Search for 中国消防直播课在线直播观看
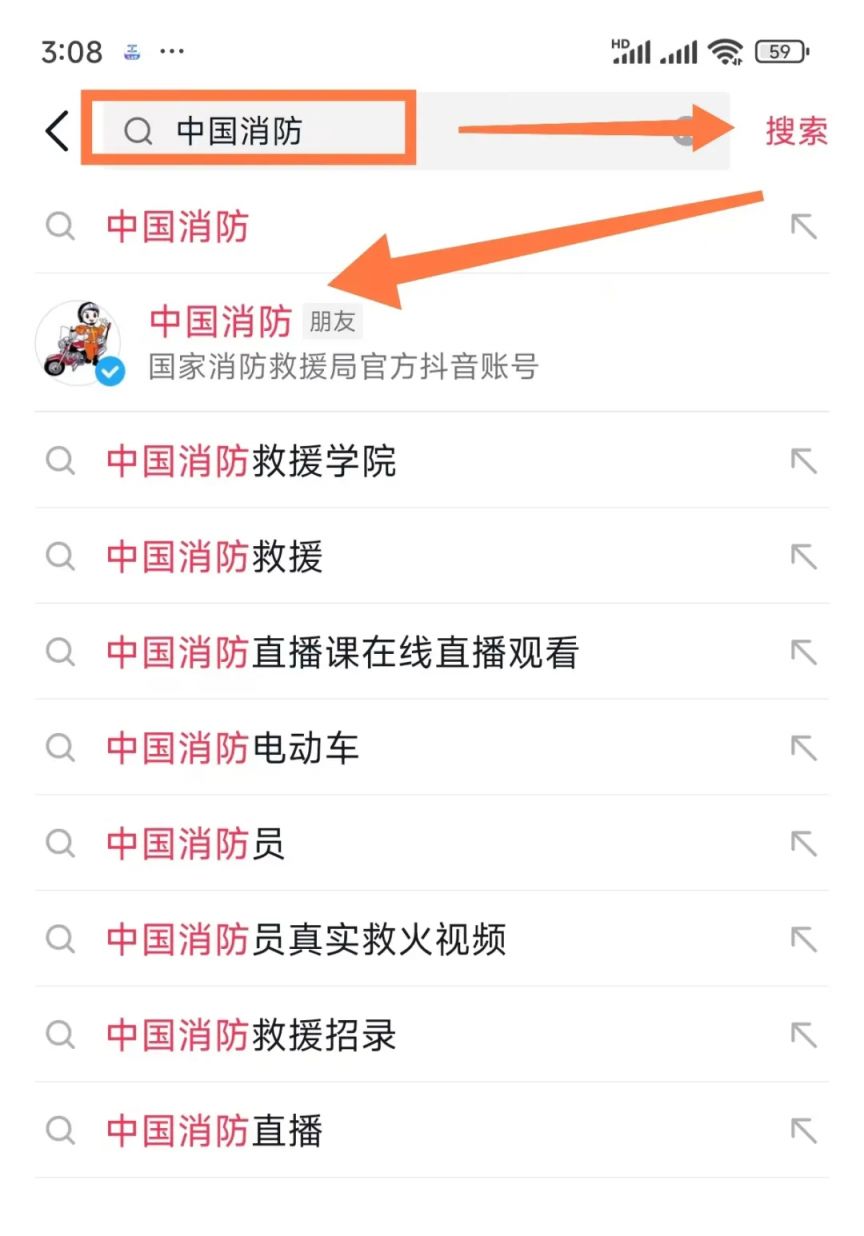 tap(342, 653)
